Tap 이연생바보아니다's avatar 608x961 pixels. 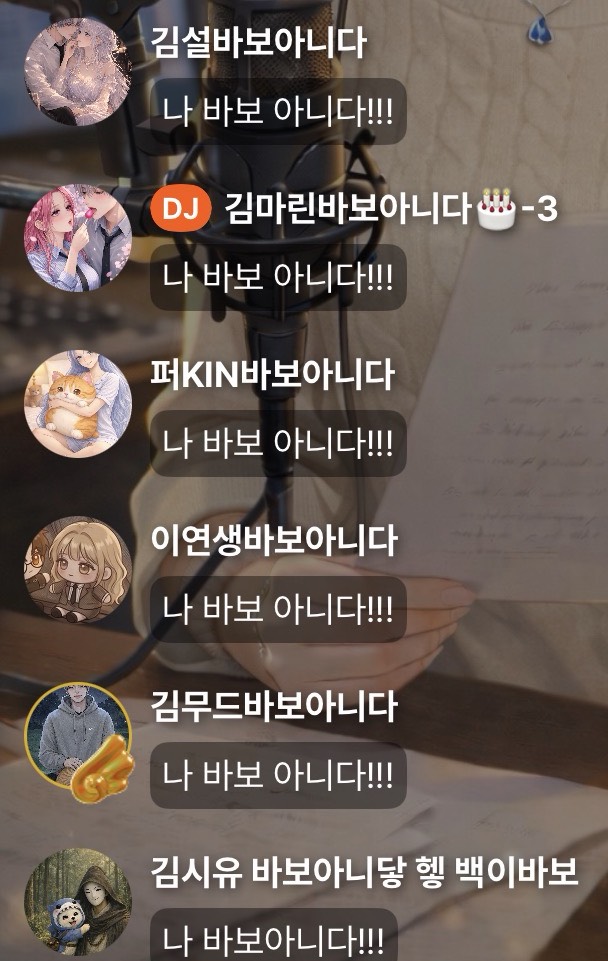[77, 569]
